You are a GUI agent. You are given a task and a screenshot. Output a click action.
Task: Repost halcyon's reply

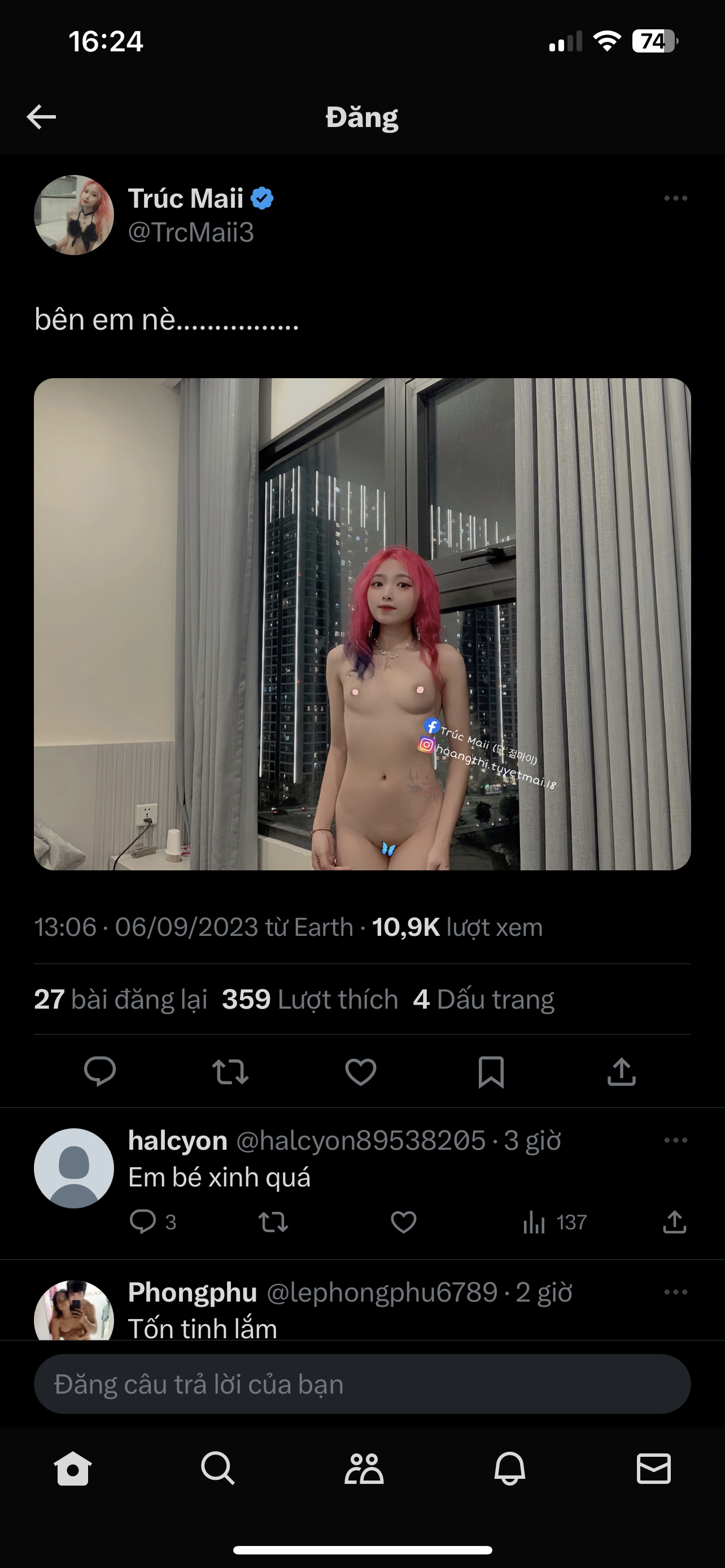point(273,1221)
